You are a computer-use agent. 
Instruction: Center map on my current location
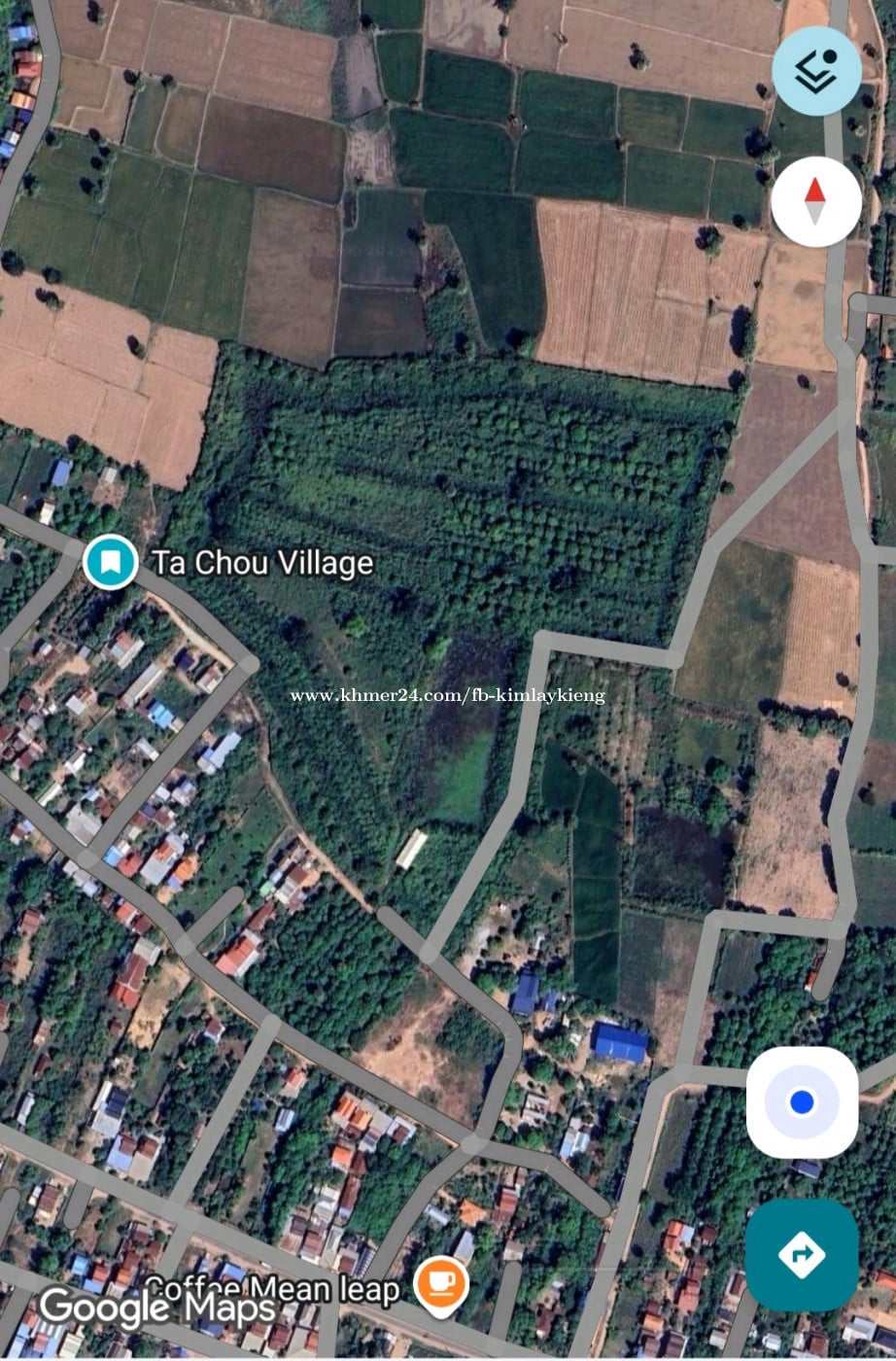802,1102
